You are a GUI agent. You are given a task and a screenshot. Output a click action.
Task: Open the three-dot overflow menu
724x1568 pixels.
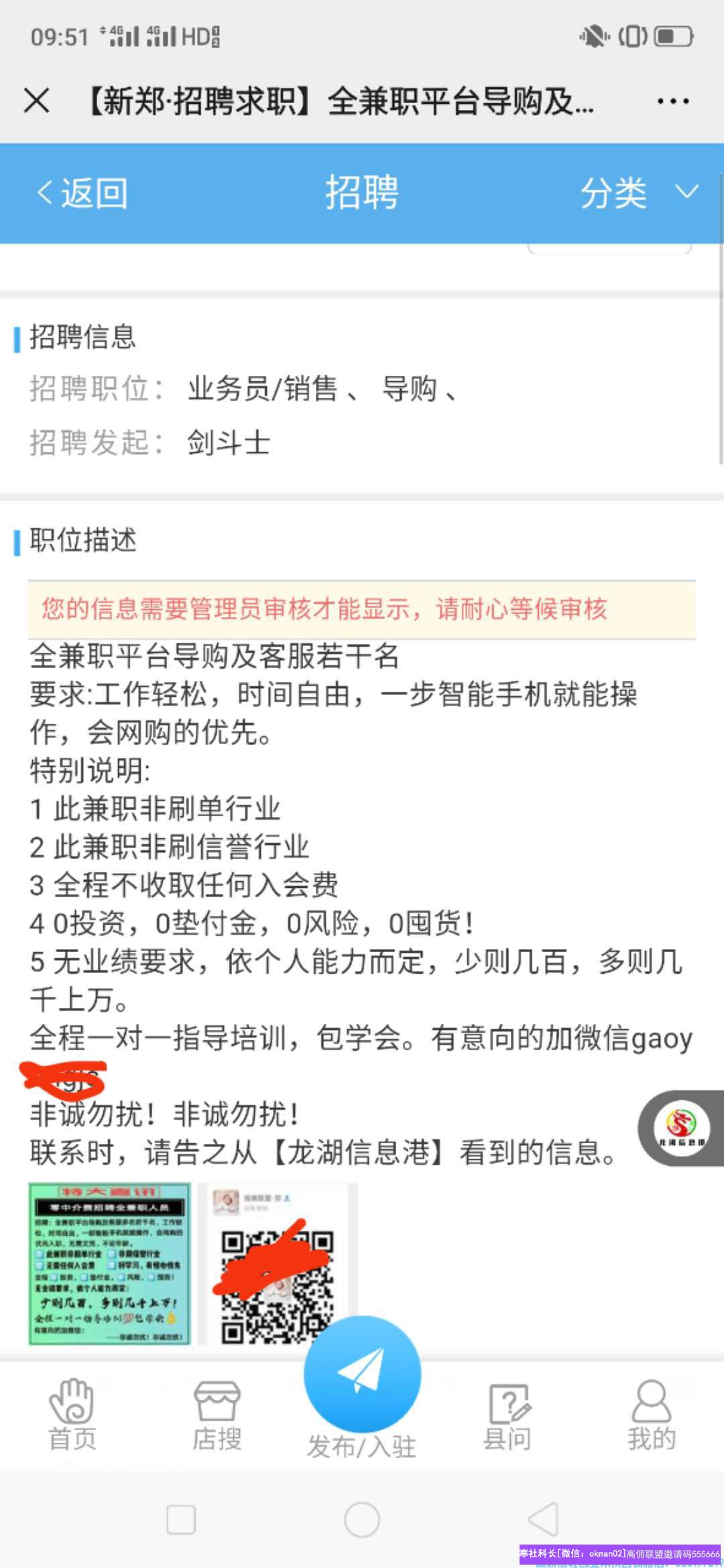pyautogui.click(x=672, y=101)
